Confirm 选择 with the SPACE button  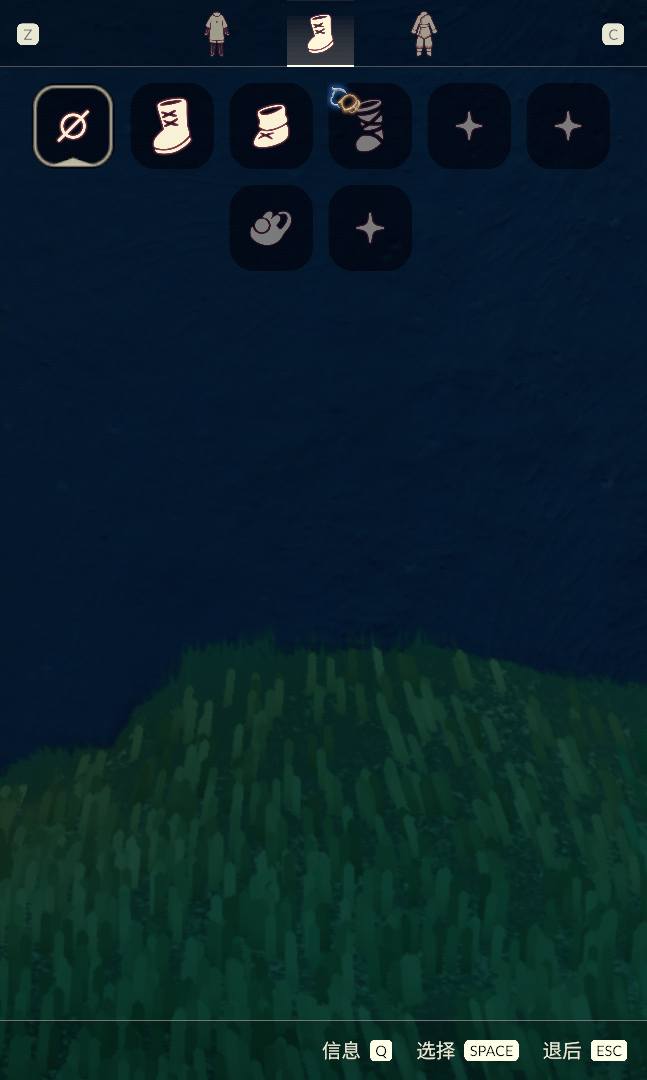tap(491, 1051)
